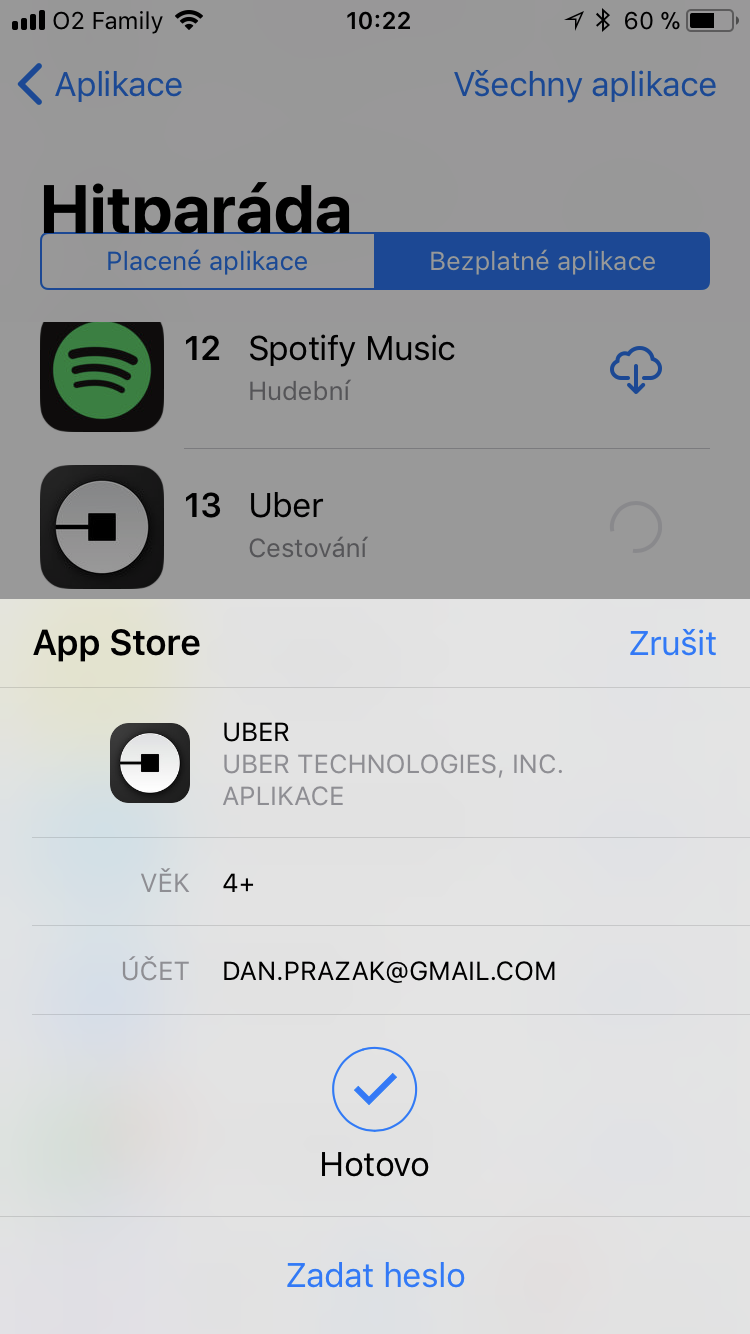750x1334 pixels.
Task: Tap Zadat heslo to enter password
Action: pyautogui.click(x=375, y=1275)
